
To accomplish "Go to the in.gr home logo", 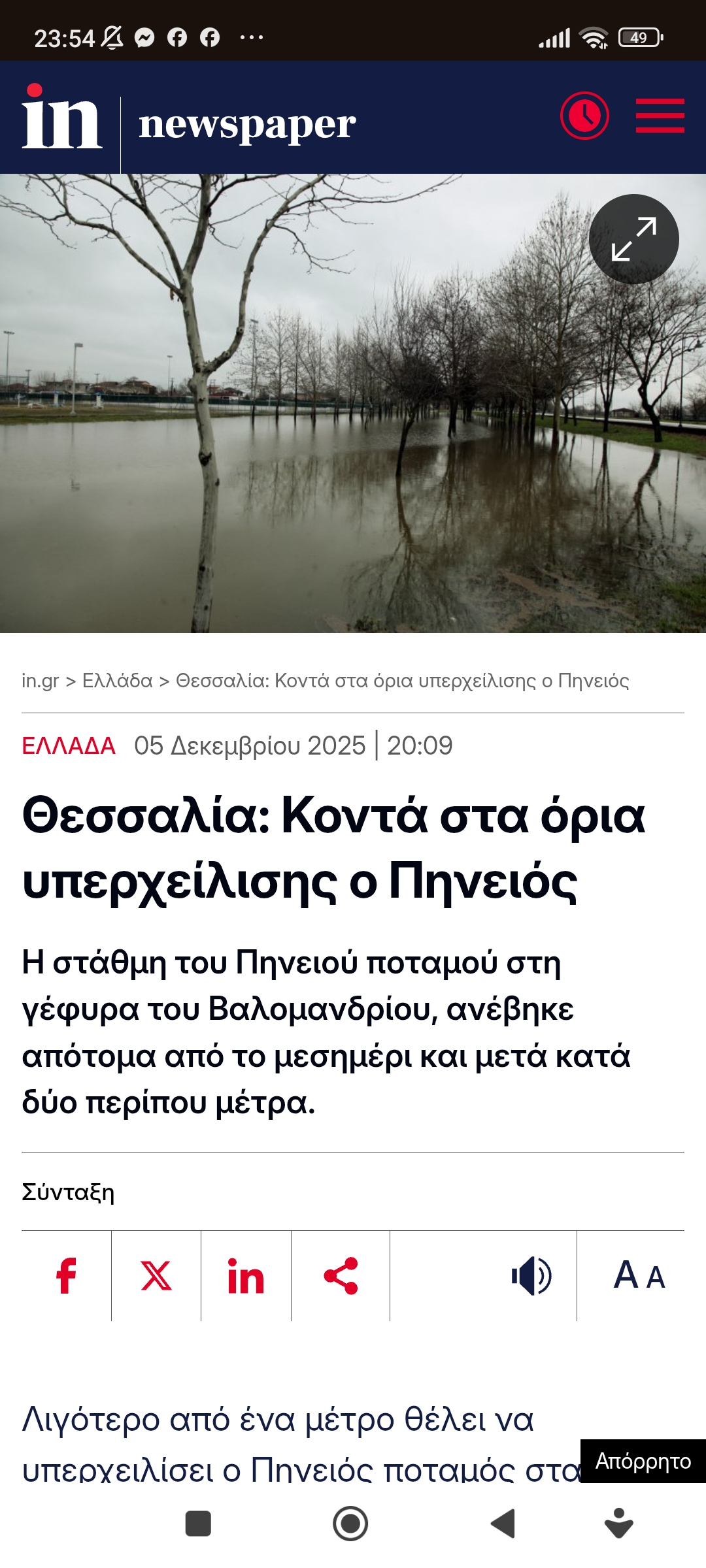I will [x=61, y=118].
